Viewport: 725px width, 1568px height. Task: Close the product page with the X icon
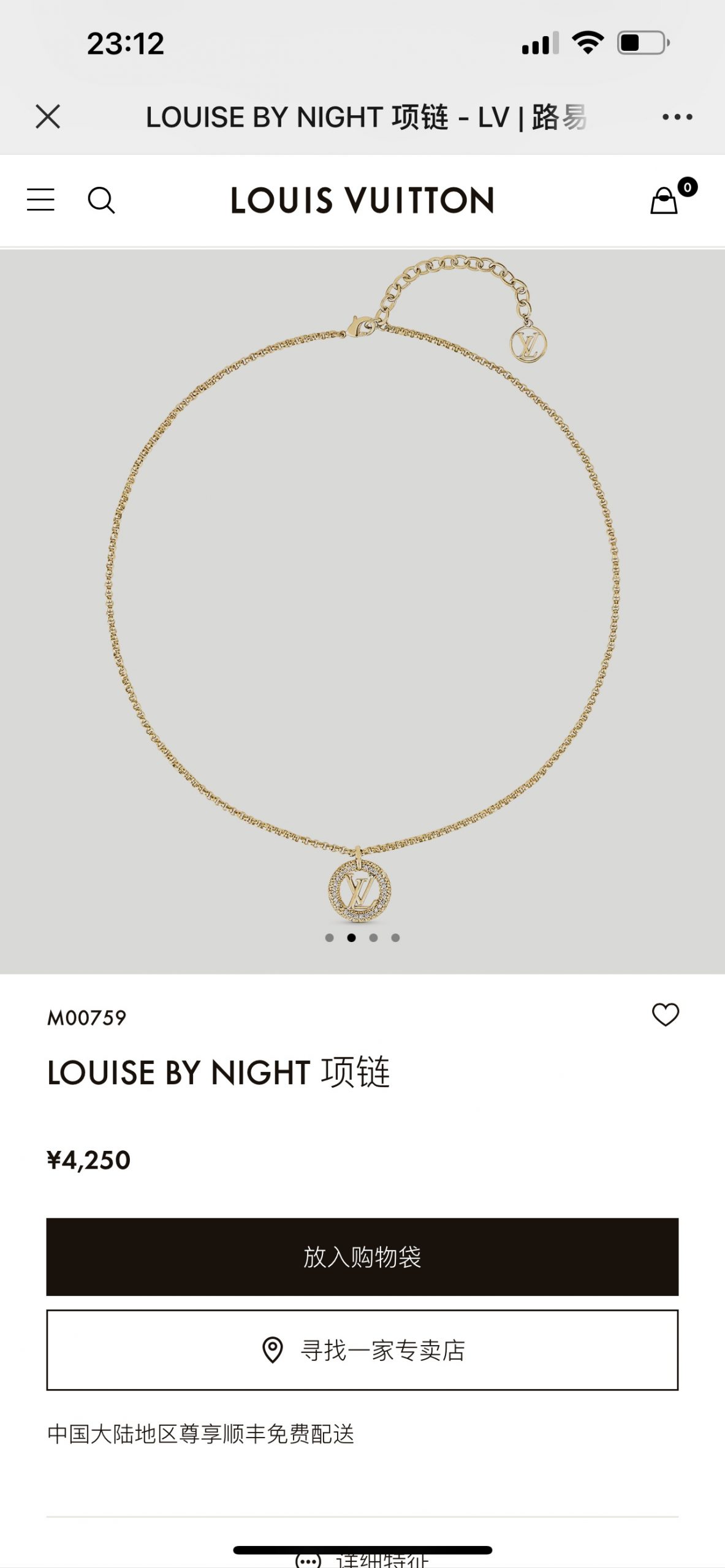click(x=48, y=118)
